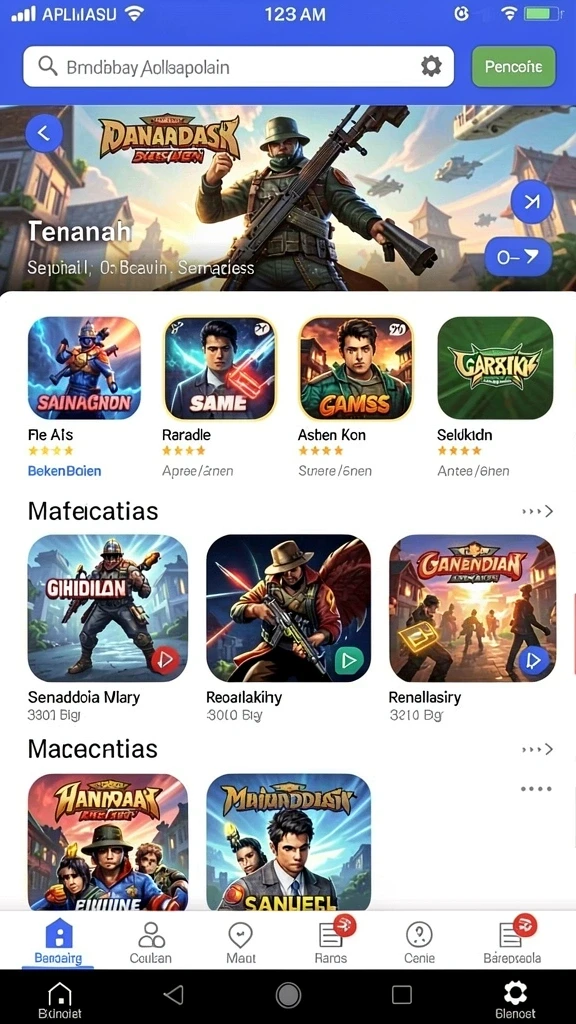This screenshot has height=1024, width=576.
Task: Switch to the Coultan tab
Action: tap(151, 943)
